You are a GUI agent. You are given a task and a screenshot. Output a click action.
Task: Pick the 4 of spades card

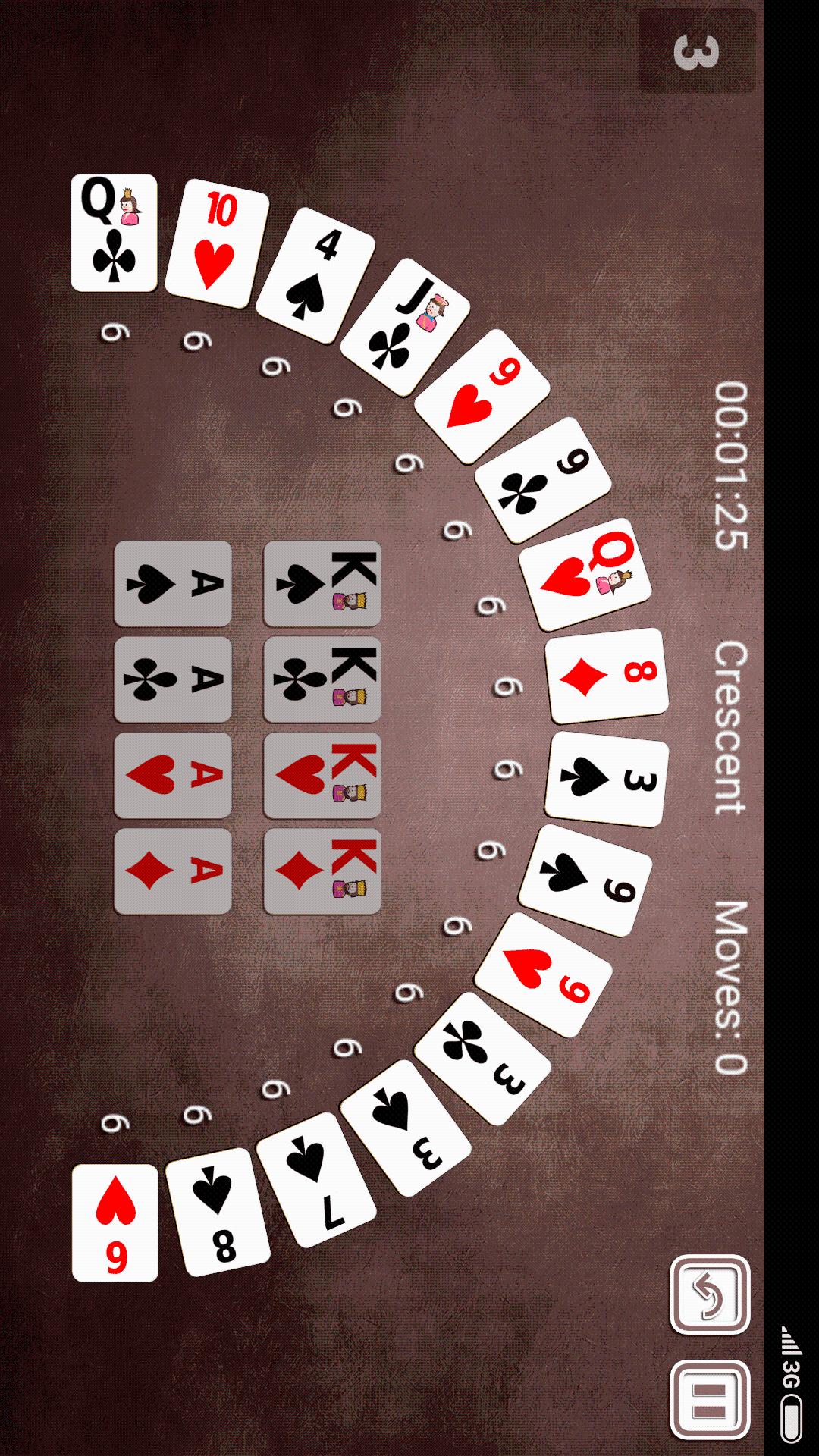click(315, 275)
